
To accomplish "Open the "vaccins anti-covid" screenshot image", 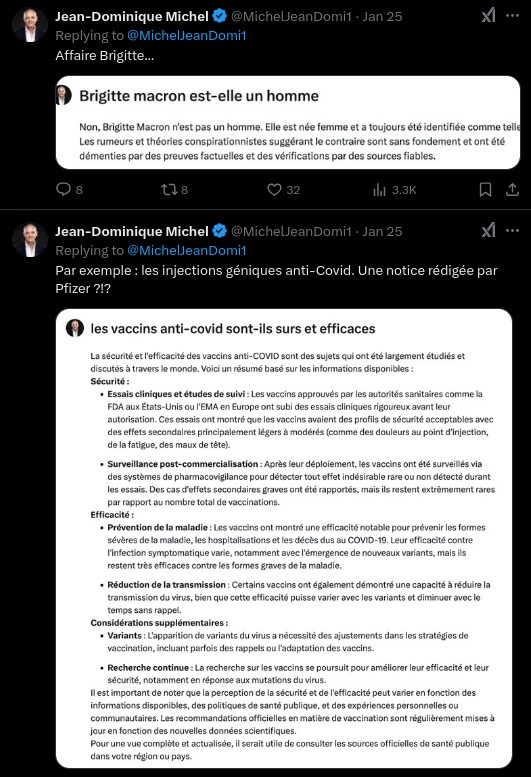I will point(284,538).
